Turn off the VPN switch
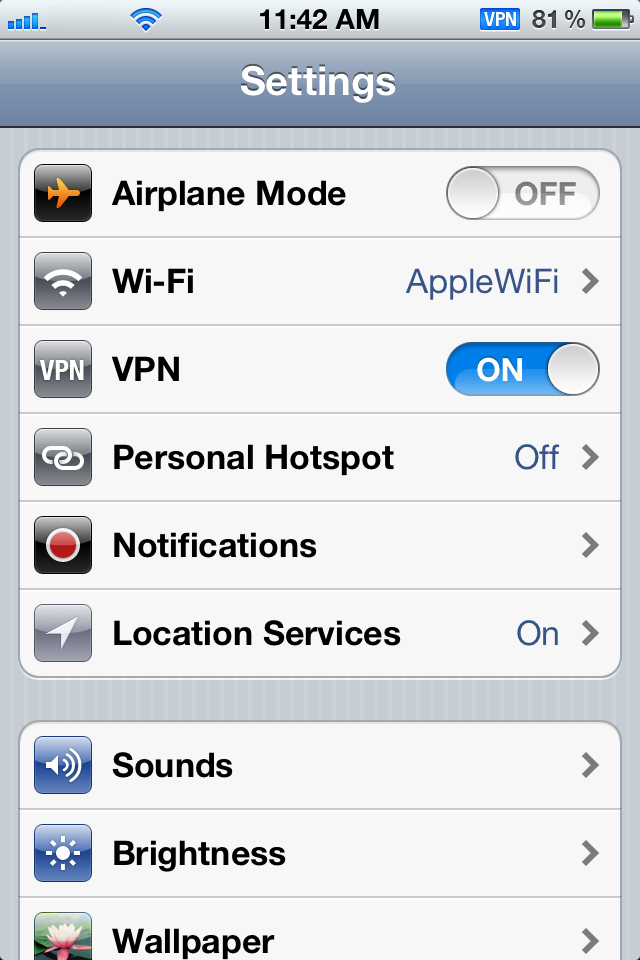The width and height of the screenshot is (640, 960). (x=522, y=370)
